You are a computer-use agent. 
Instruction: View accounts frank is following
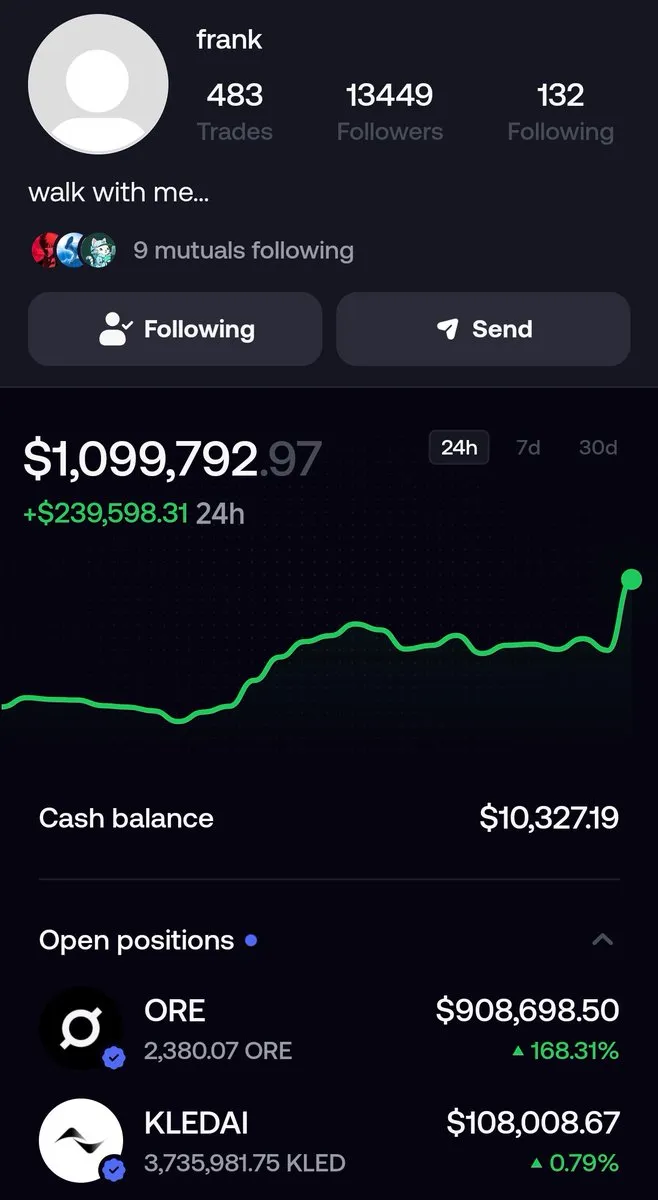pos(560,112)
